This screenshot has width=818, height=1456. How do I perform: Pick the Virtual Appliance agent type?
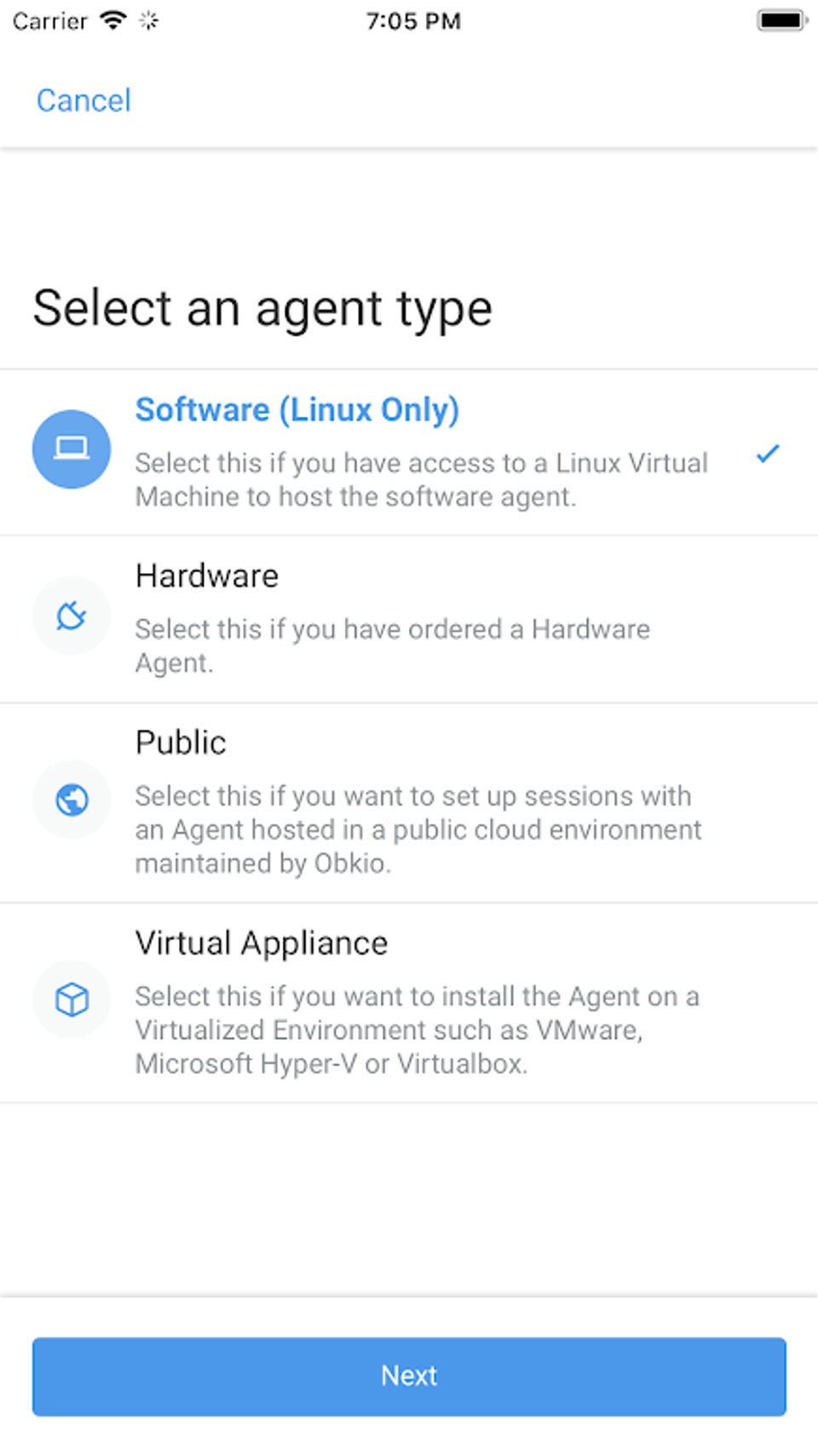tap(409, 1002)
